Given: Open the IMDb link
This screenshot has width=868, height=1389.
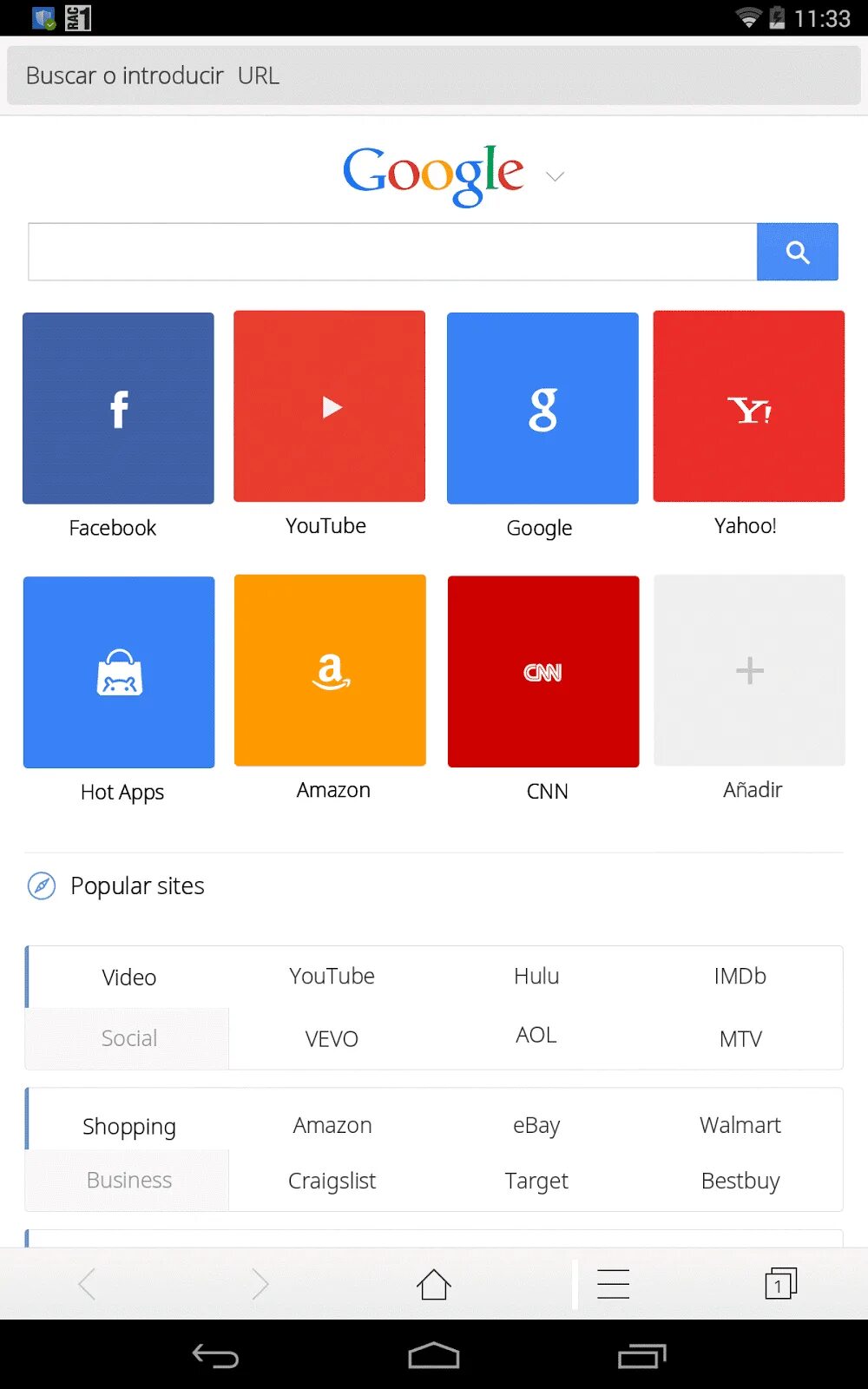Looking at the screenshot, I should tap(740, 976).
